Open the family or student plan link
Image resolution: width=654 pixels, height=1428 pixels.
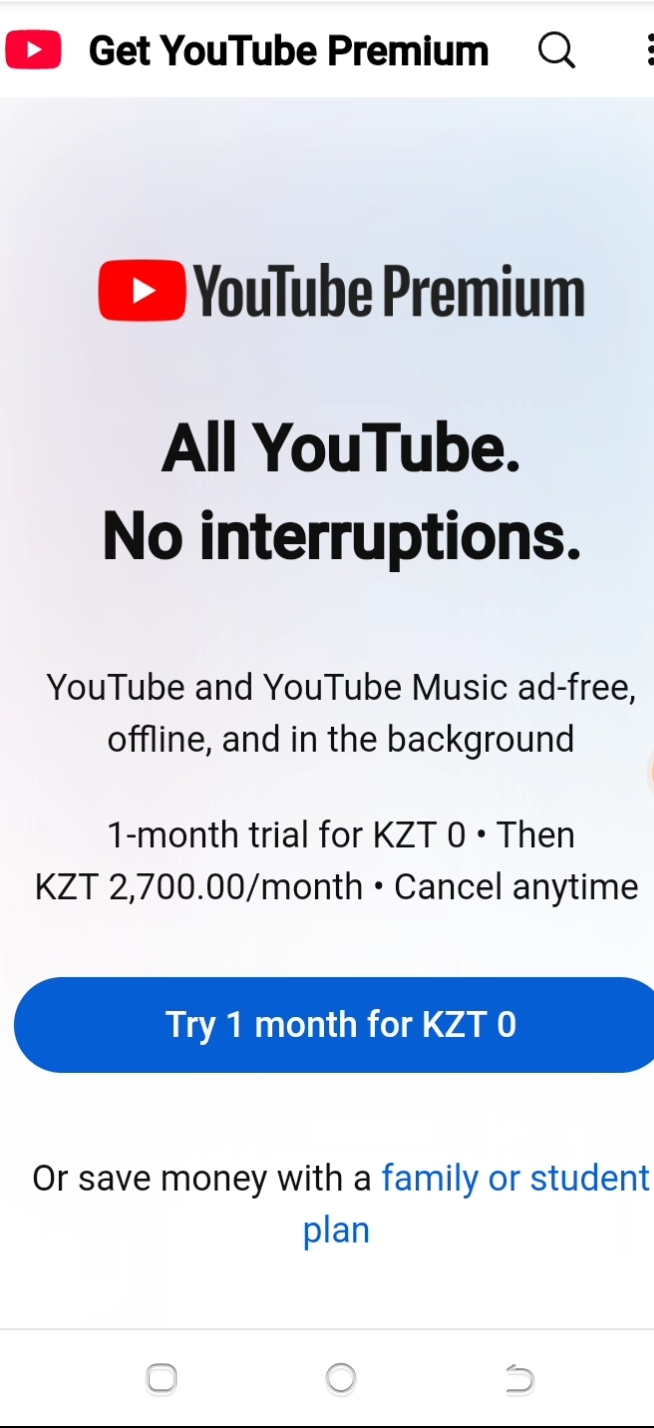[x=515, y=1179]
